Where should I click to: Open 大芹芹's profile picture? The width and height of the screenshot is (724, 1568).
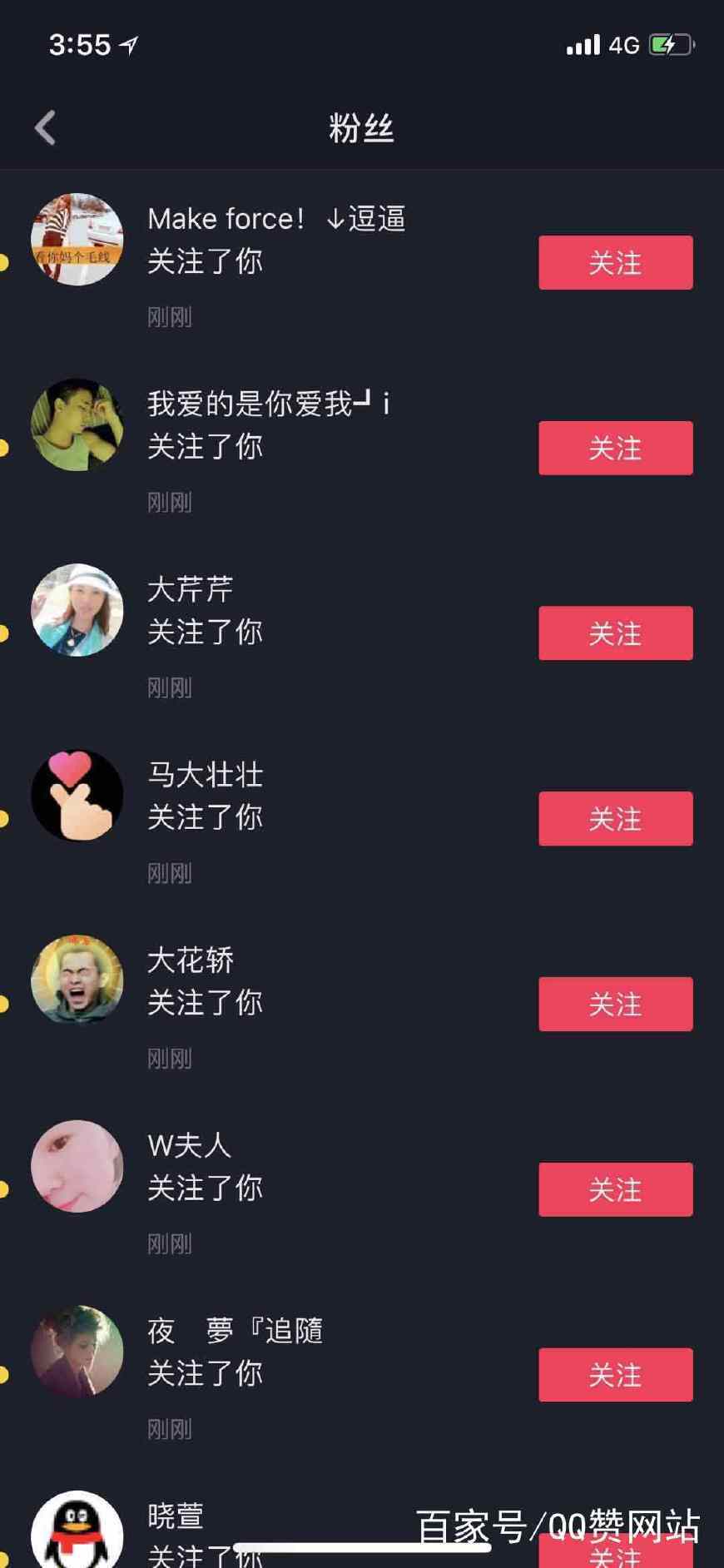[x=77, y=609]
